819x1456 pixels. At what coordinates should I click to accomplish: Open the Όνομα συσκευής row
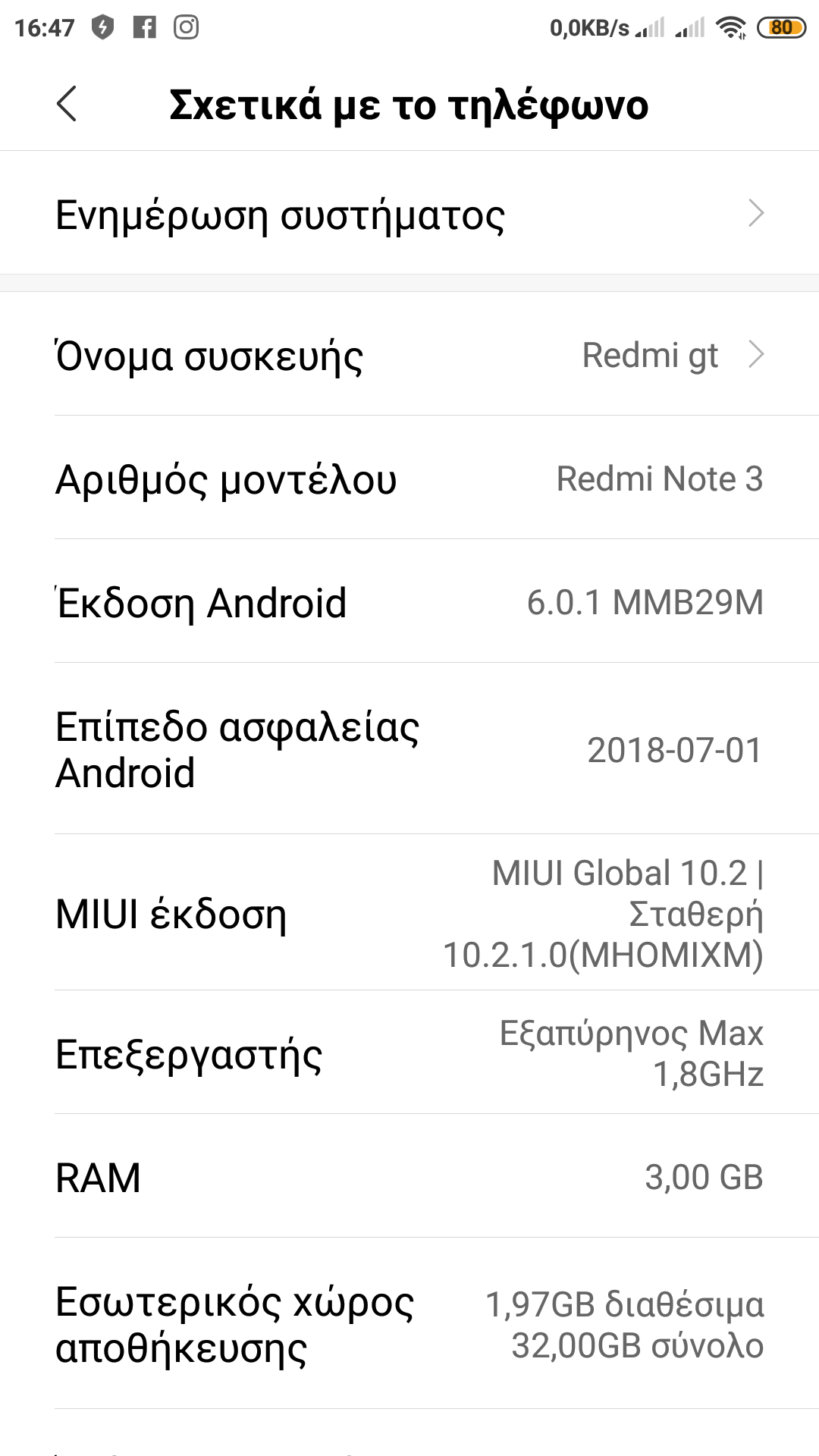pyautogui.click(x=409, y=355)
